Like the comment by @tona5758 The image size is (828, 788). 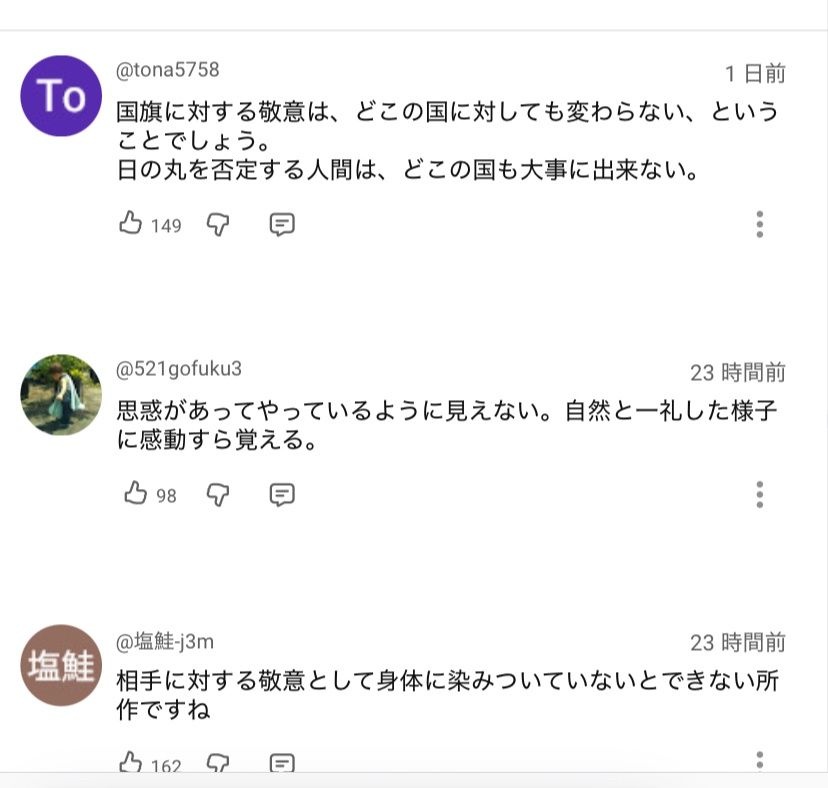pos(131,224)
